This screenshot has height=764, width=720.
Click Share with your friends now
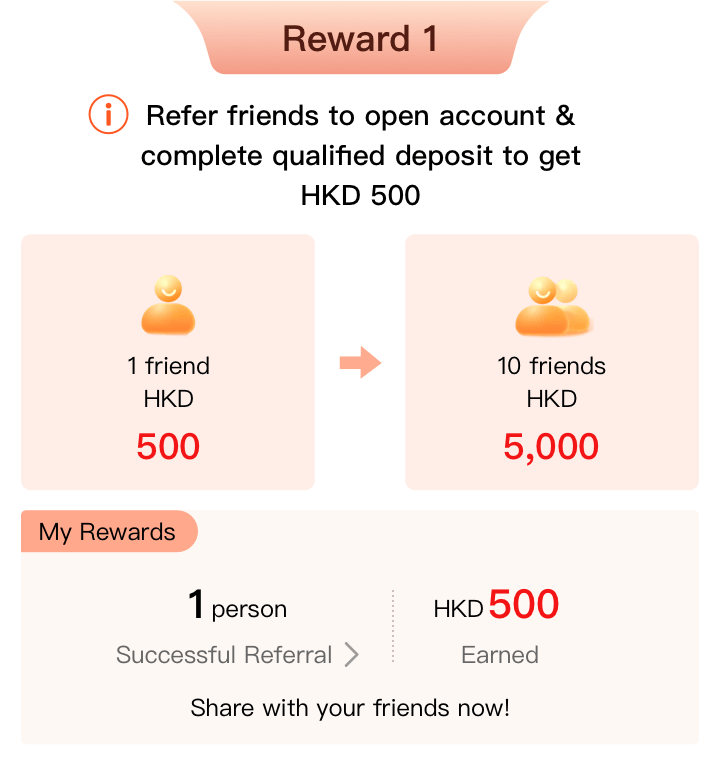coord(352,708)
